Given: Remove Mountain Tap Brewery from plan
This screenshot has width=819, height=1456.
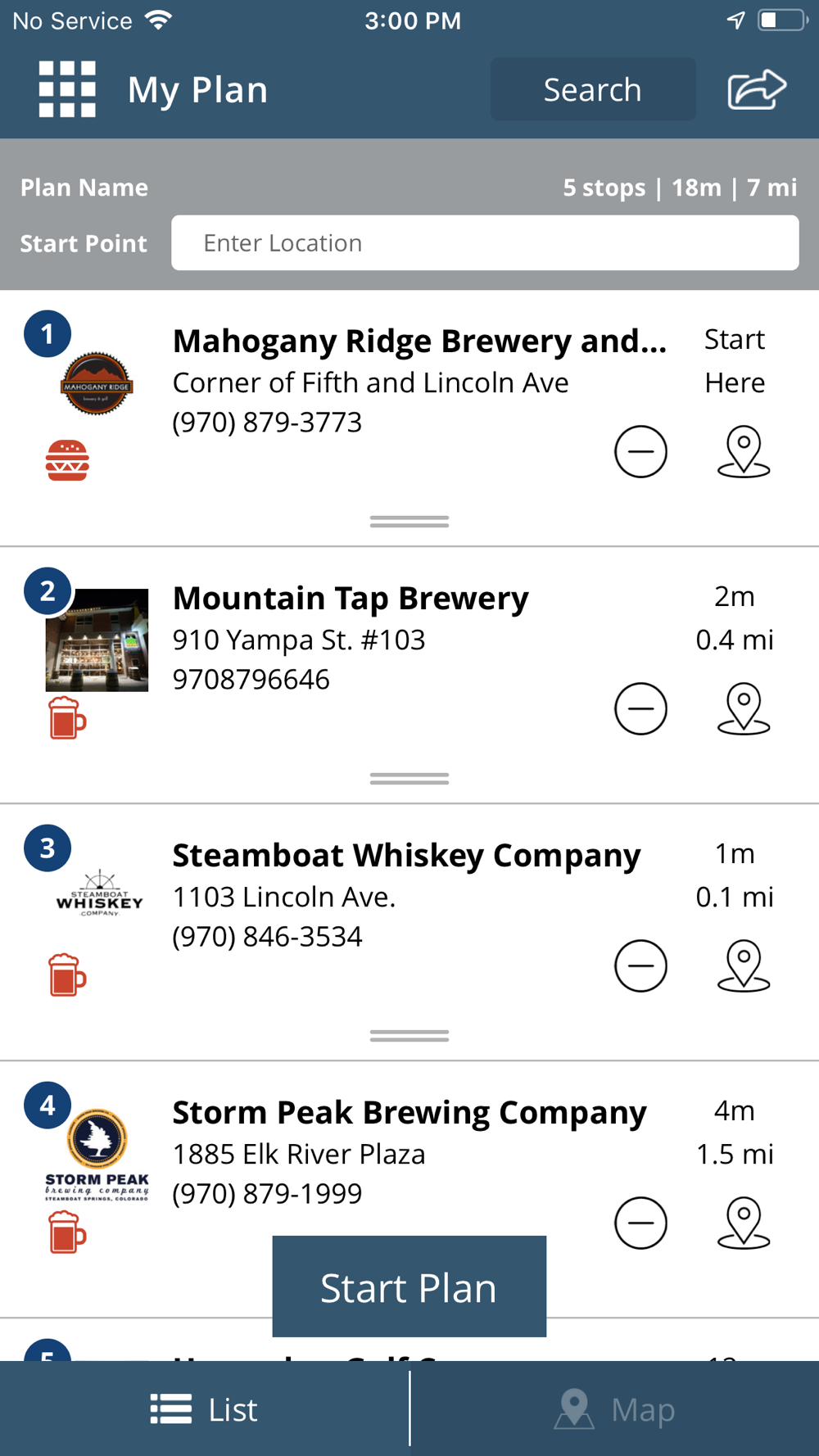Looking at the screenshot, I should pyautogui.click(x=640, y=708).
